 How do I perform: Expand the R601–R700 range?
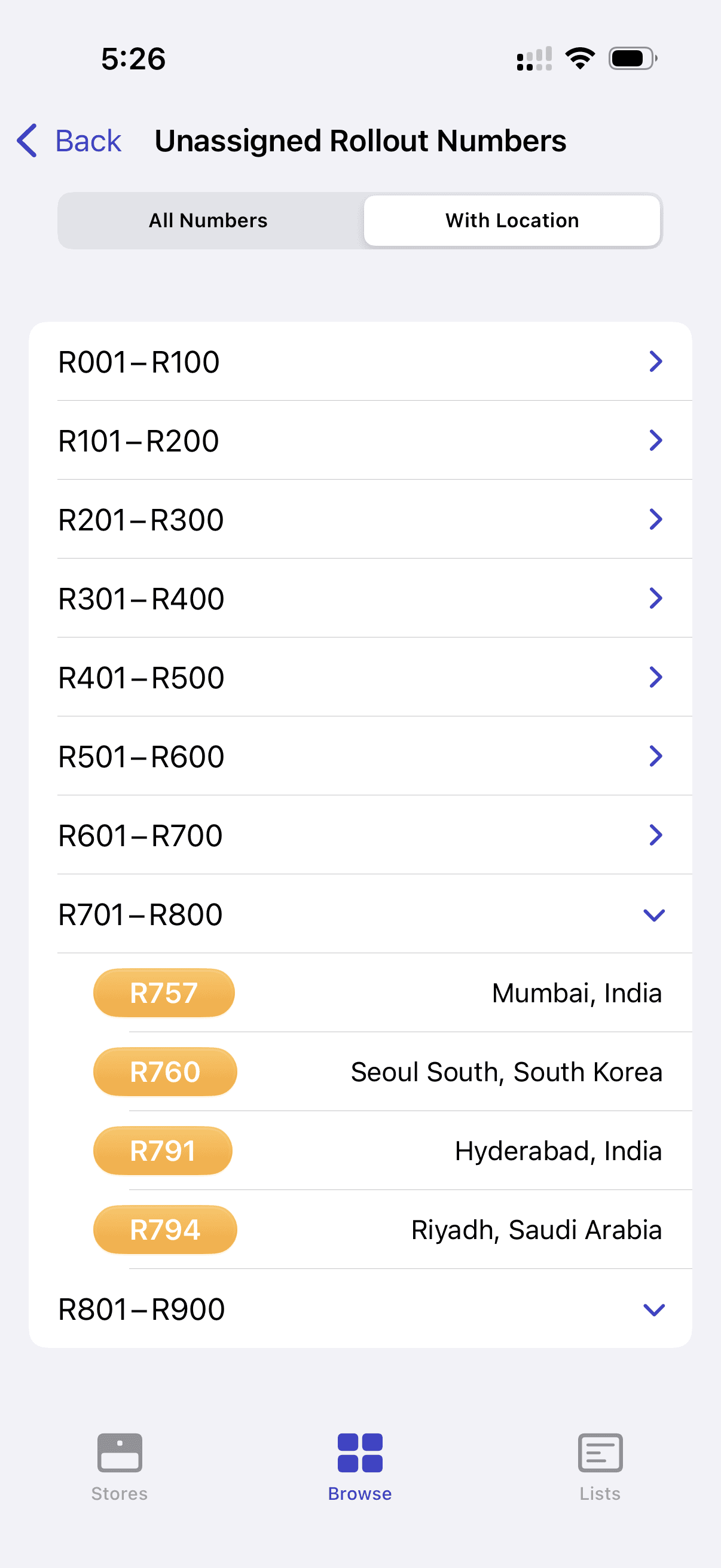click(360, 835)
